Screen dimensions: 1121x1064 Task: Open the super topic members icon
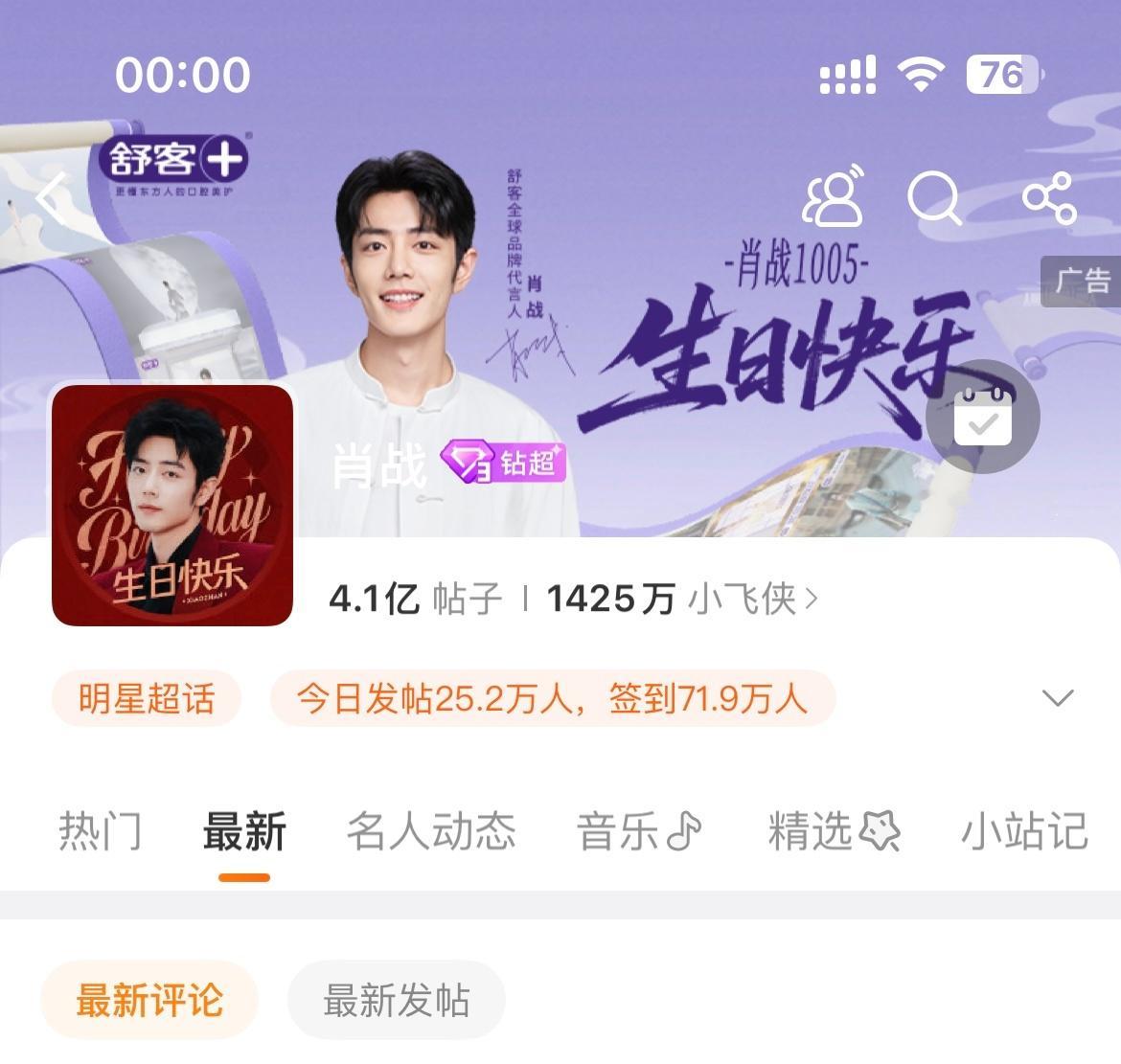tap(832, 197)
